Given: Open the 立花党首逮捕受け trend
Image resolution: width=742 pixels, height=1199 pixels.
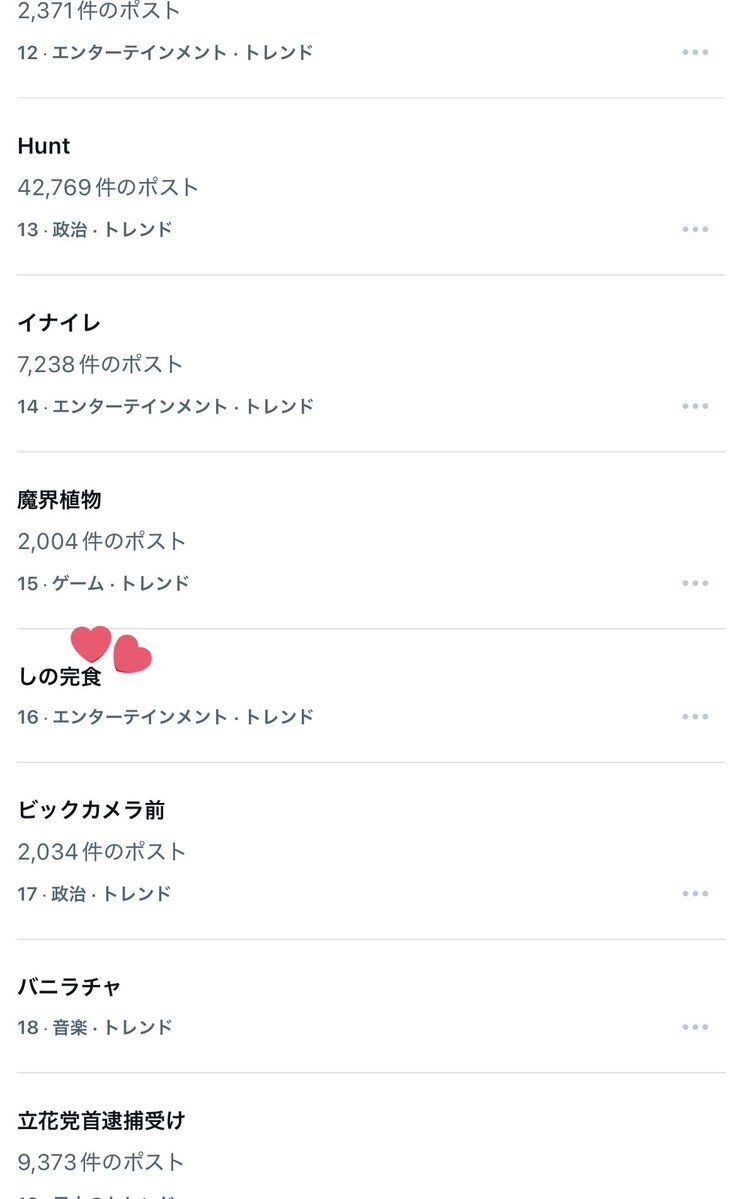Looking at the screenshot, I should click(101, 1121).
